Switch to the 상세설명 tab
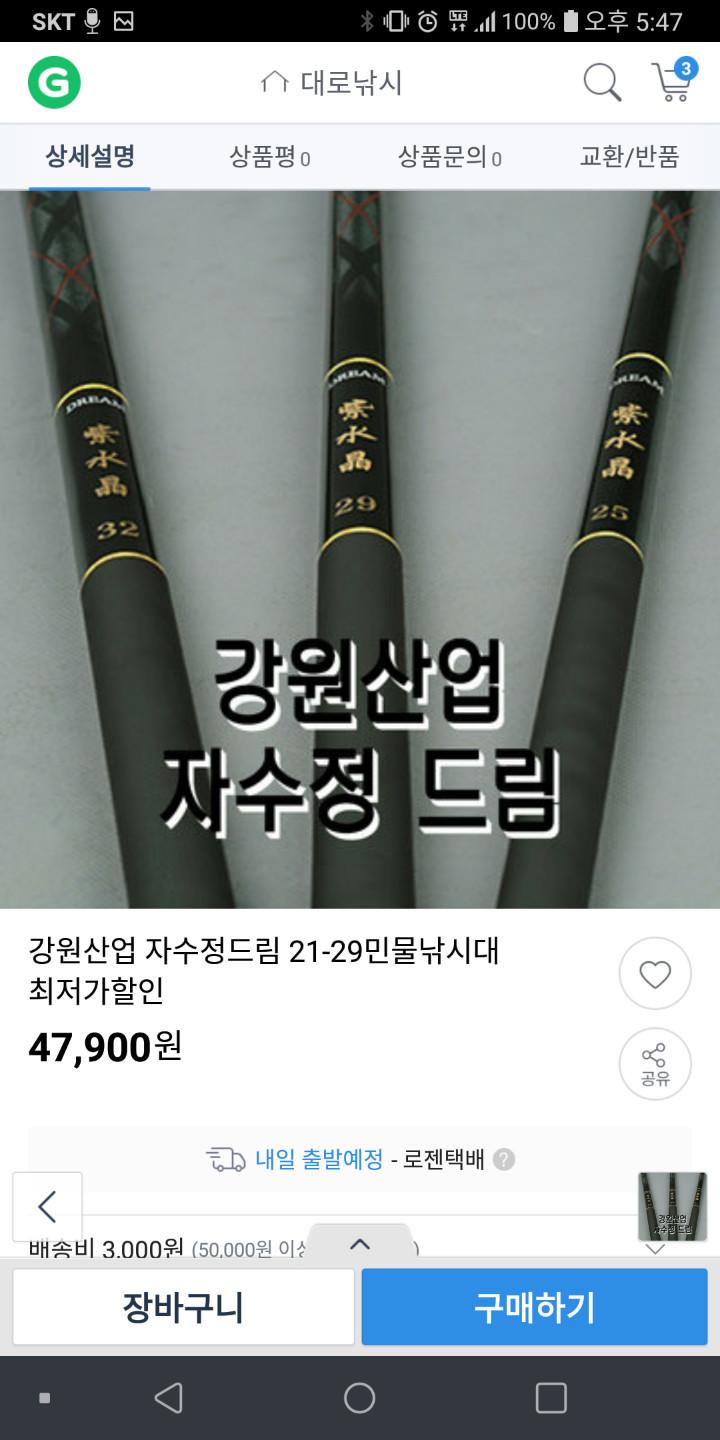This screenshot has height=1440, width=720. [x=90, y=157]
